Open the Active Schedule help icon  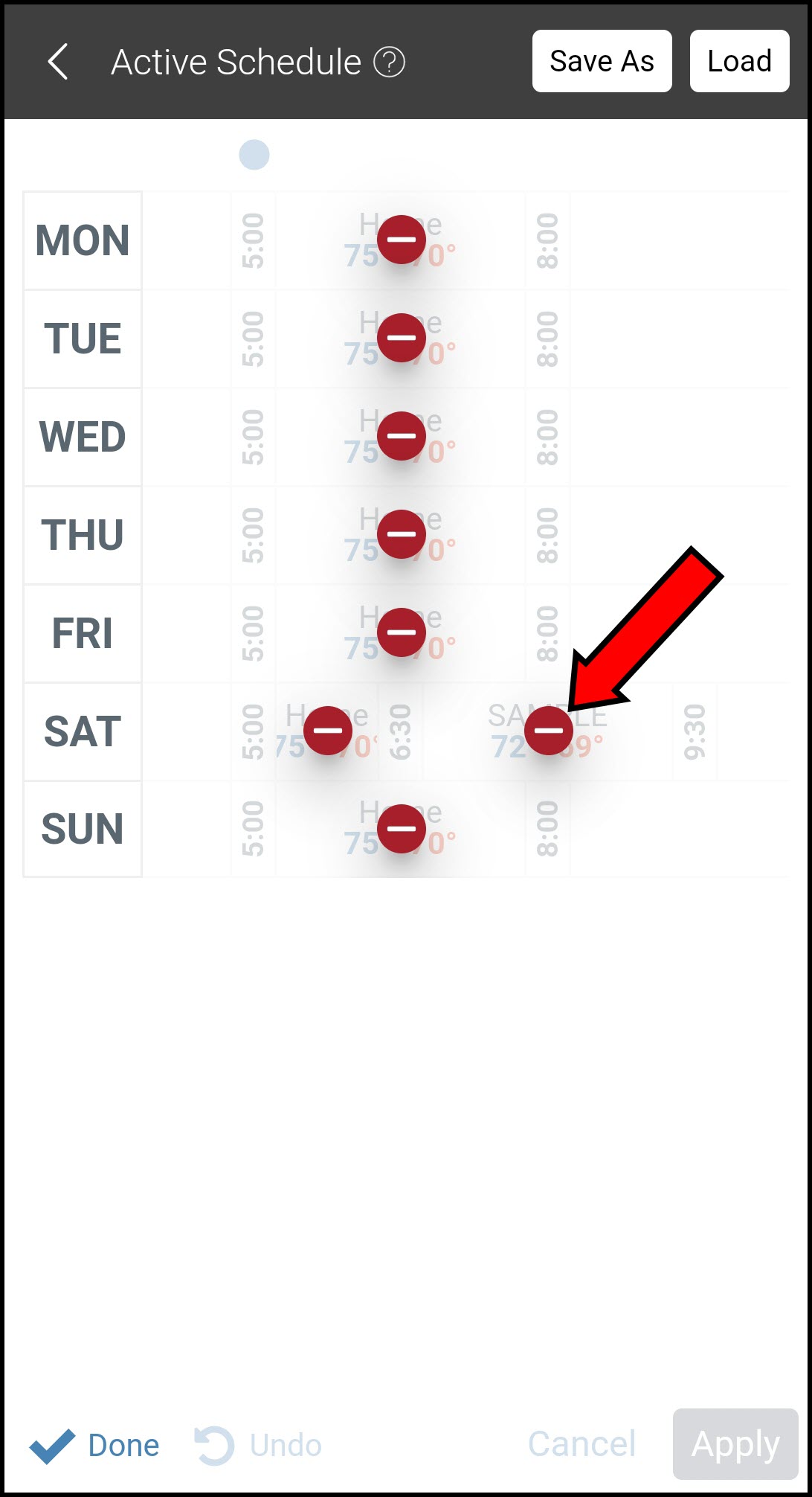[389, 62]
